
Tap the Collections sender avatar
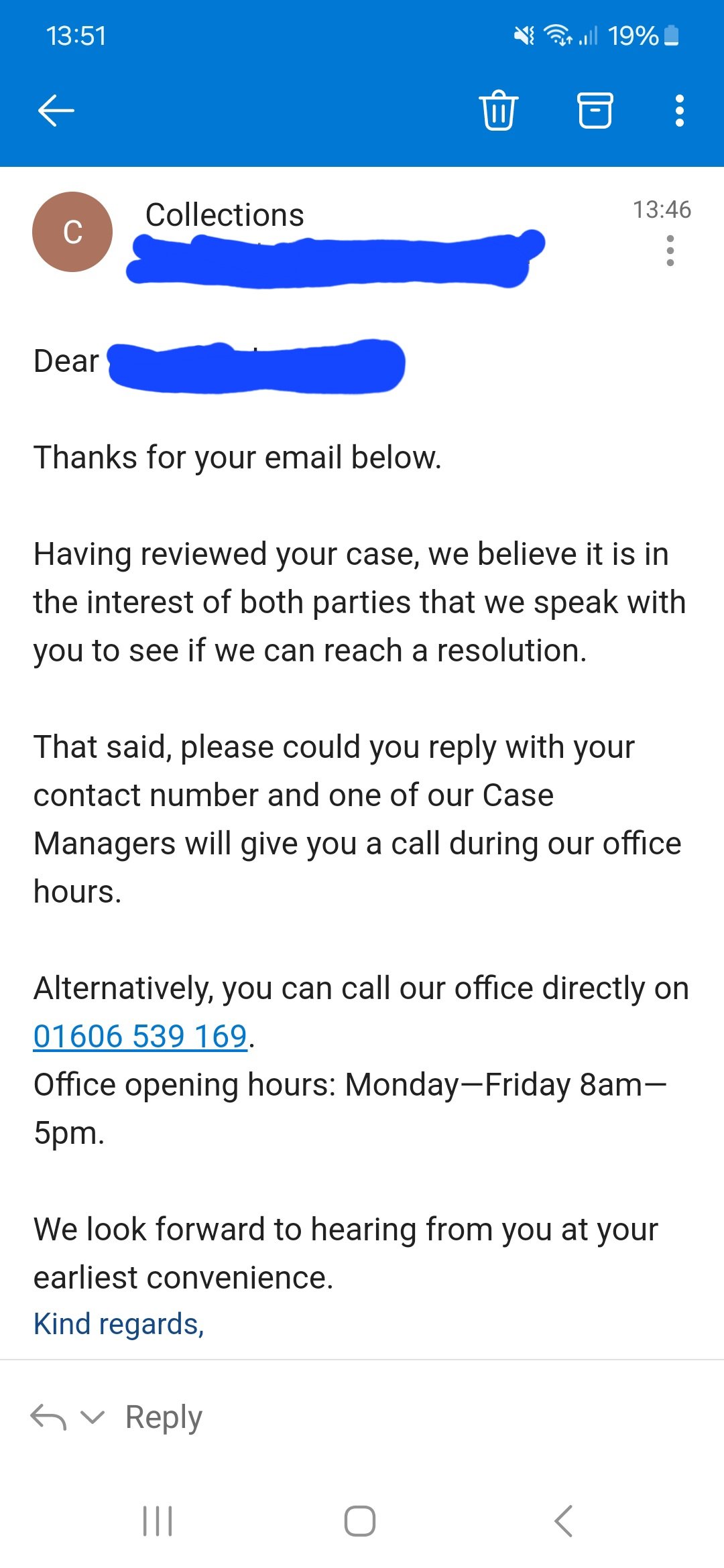72,232
